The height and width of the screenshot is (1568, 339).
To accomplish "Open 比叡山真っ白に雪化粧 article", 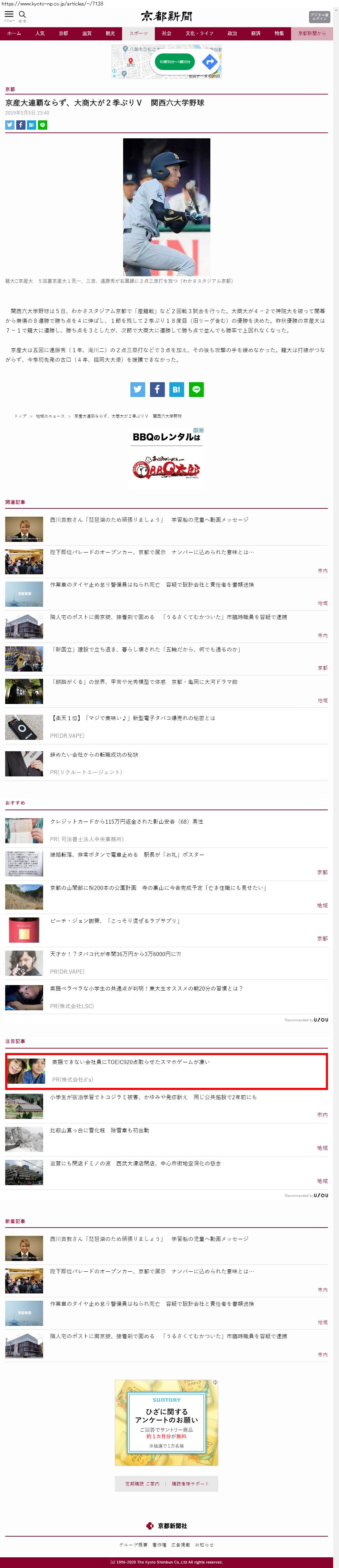I will tap(99, 1130).
